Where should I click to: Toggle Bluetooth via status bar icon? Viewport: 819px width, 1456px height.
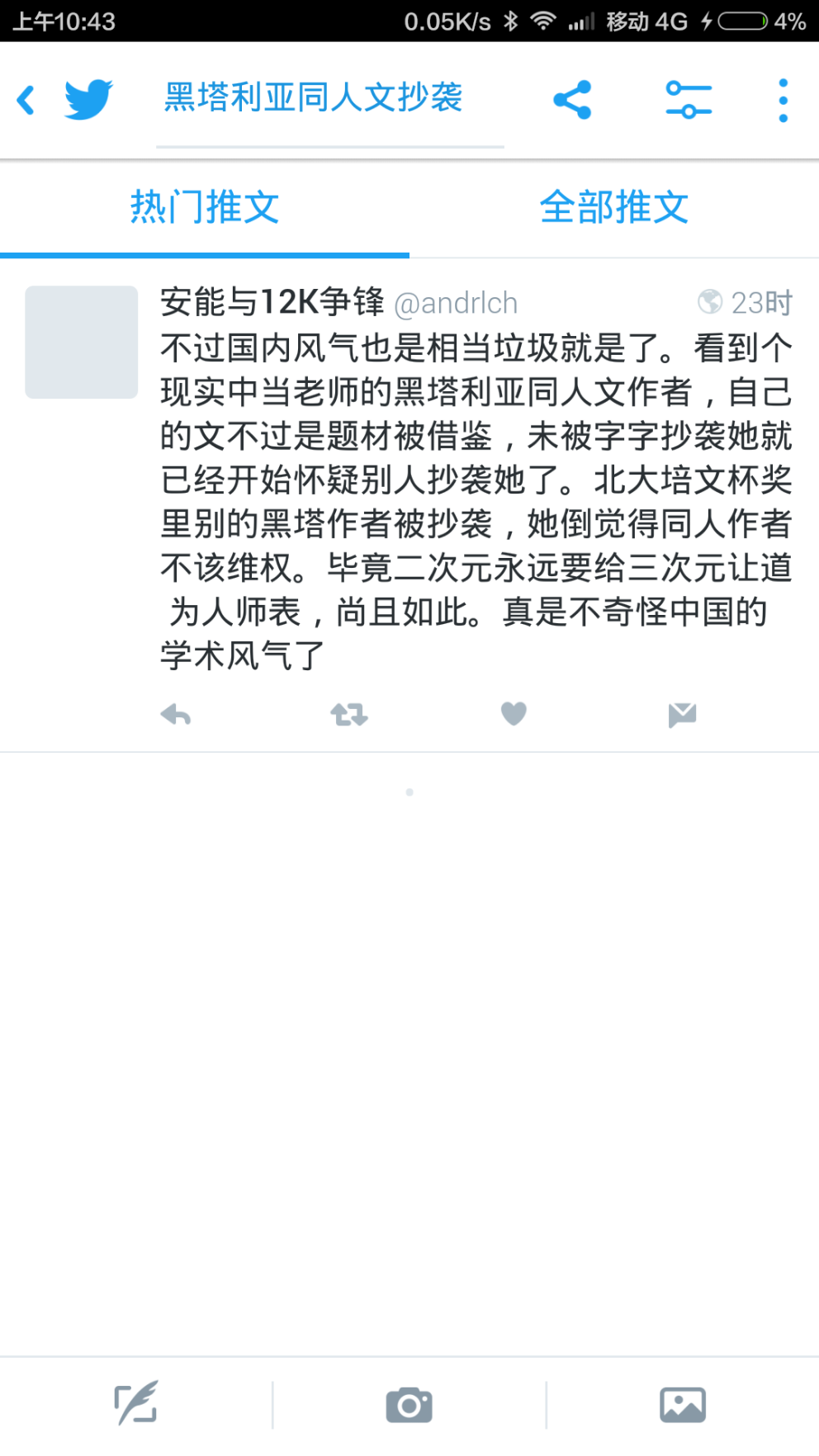[512, 21]
